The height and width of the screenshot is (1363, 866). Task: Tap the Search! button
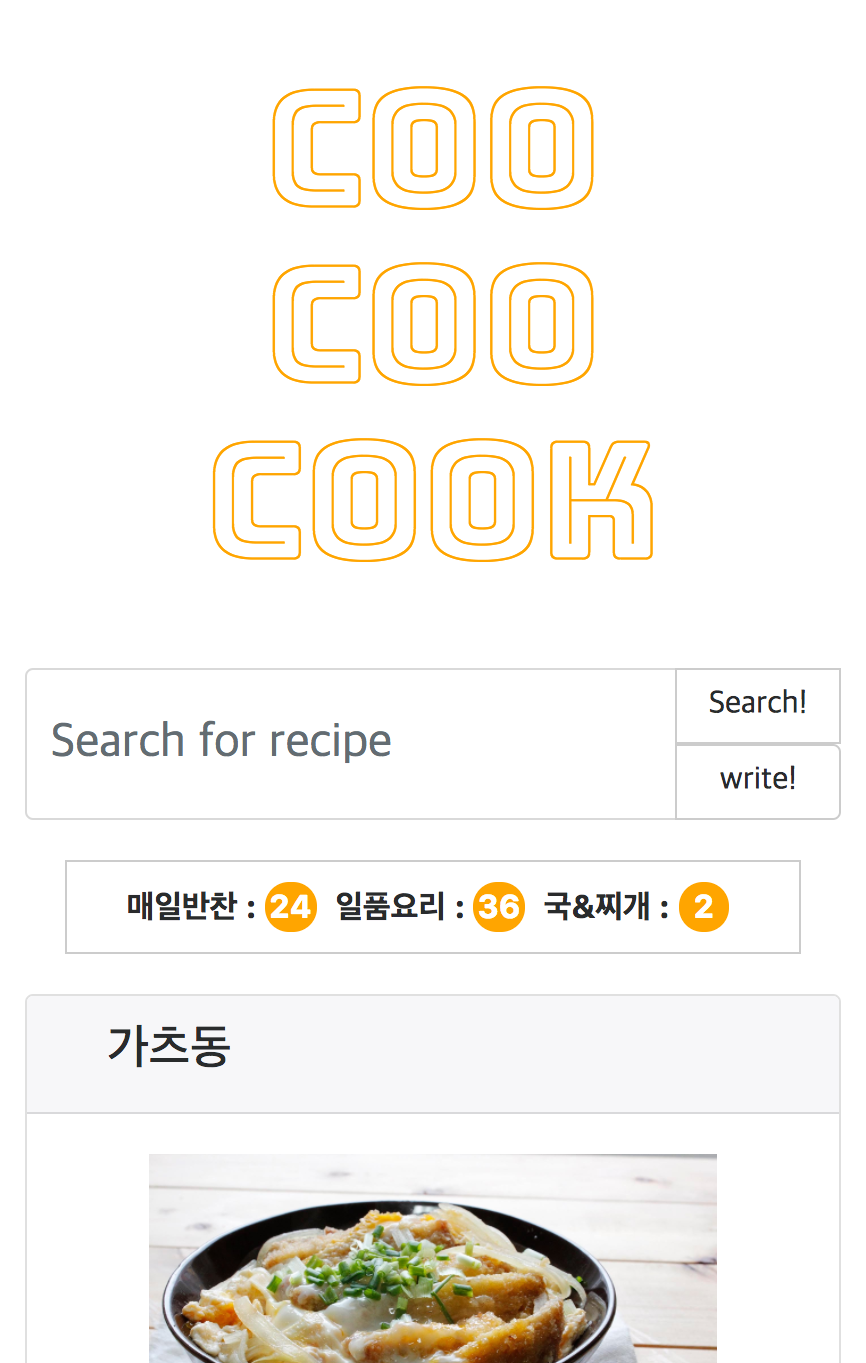[757, 704]
